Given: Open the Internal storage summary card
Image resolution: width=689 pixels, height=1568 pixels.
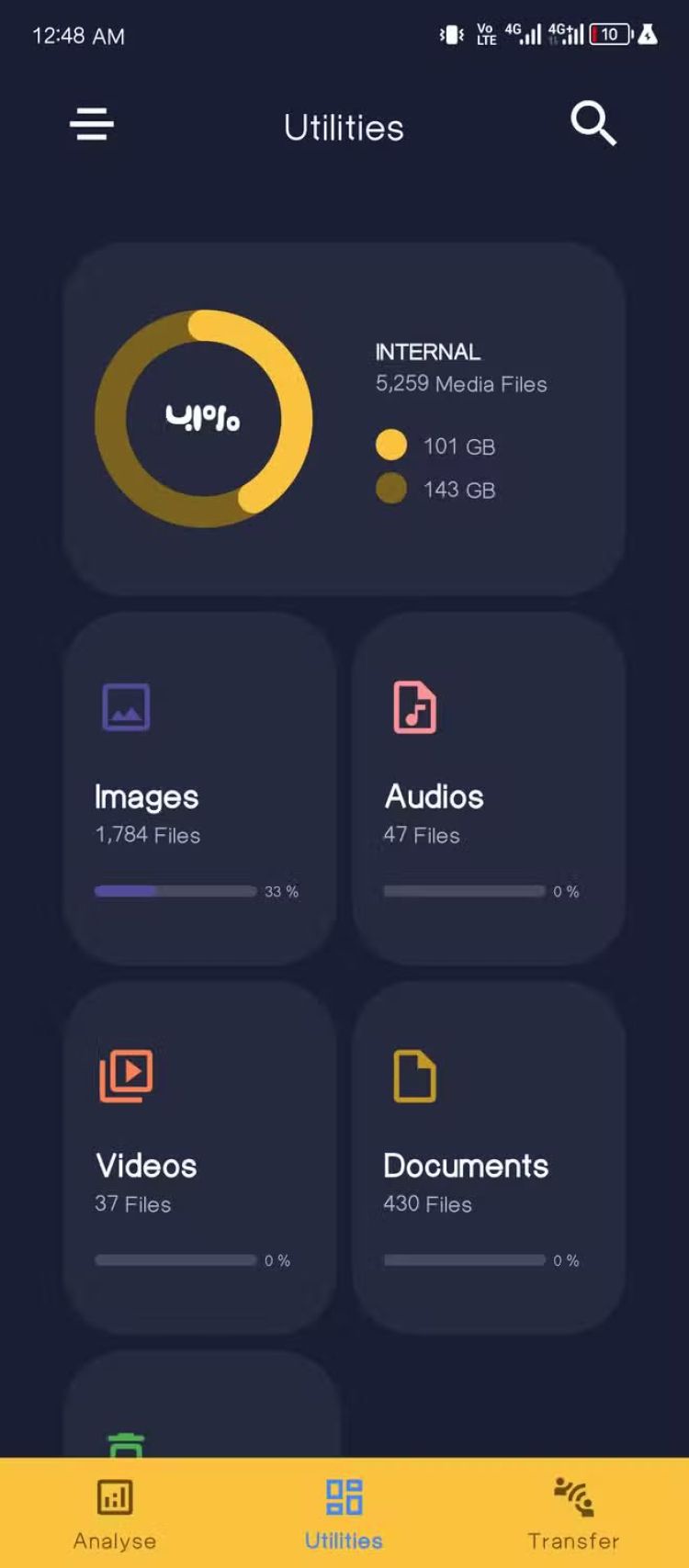Looking at the screenshot, I should point(344,419).
